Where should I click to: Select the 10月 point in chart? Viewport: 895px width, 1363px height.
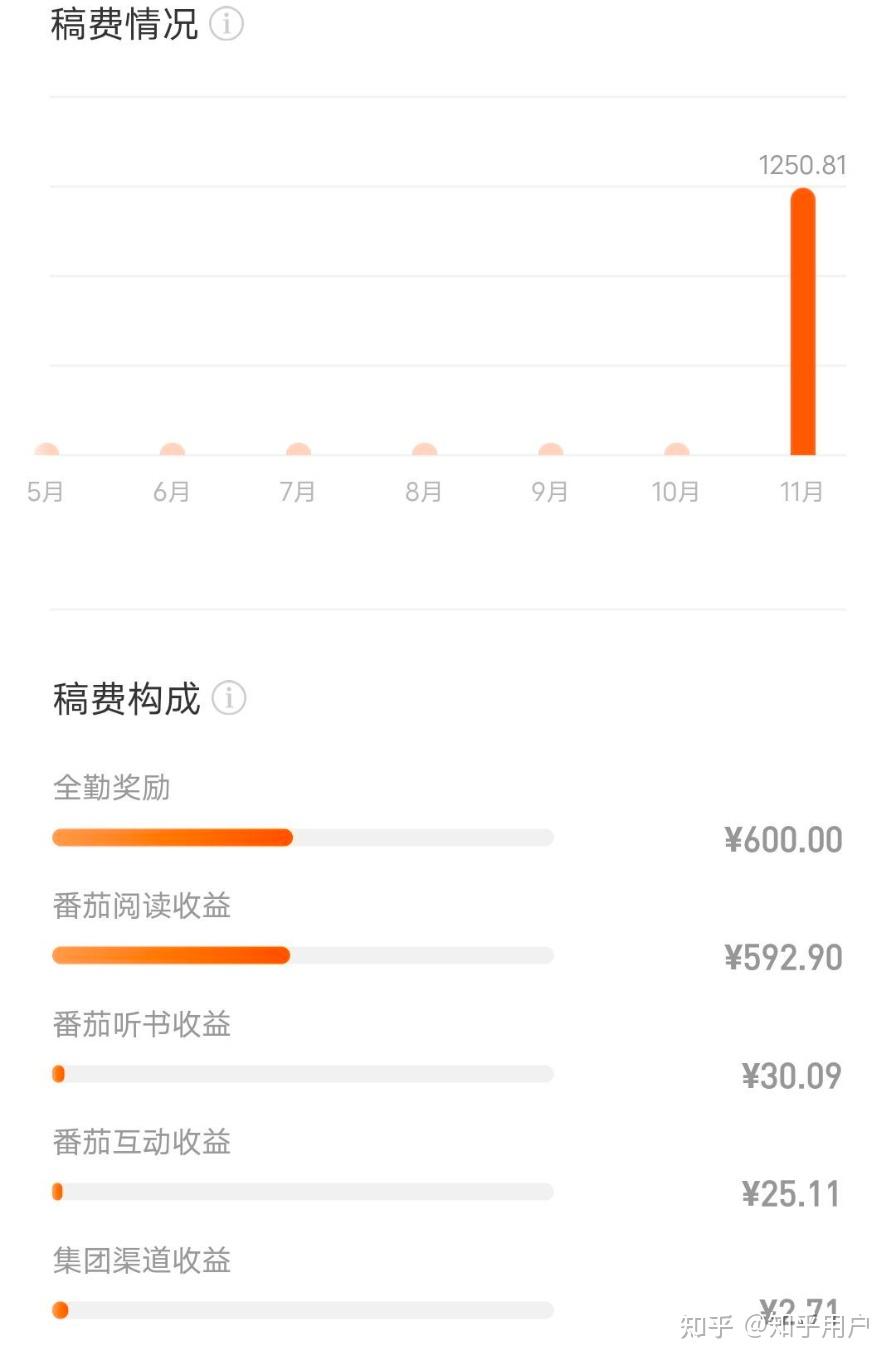click(x=677, y=451)
